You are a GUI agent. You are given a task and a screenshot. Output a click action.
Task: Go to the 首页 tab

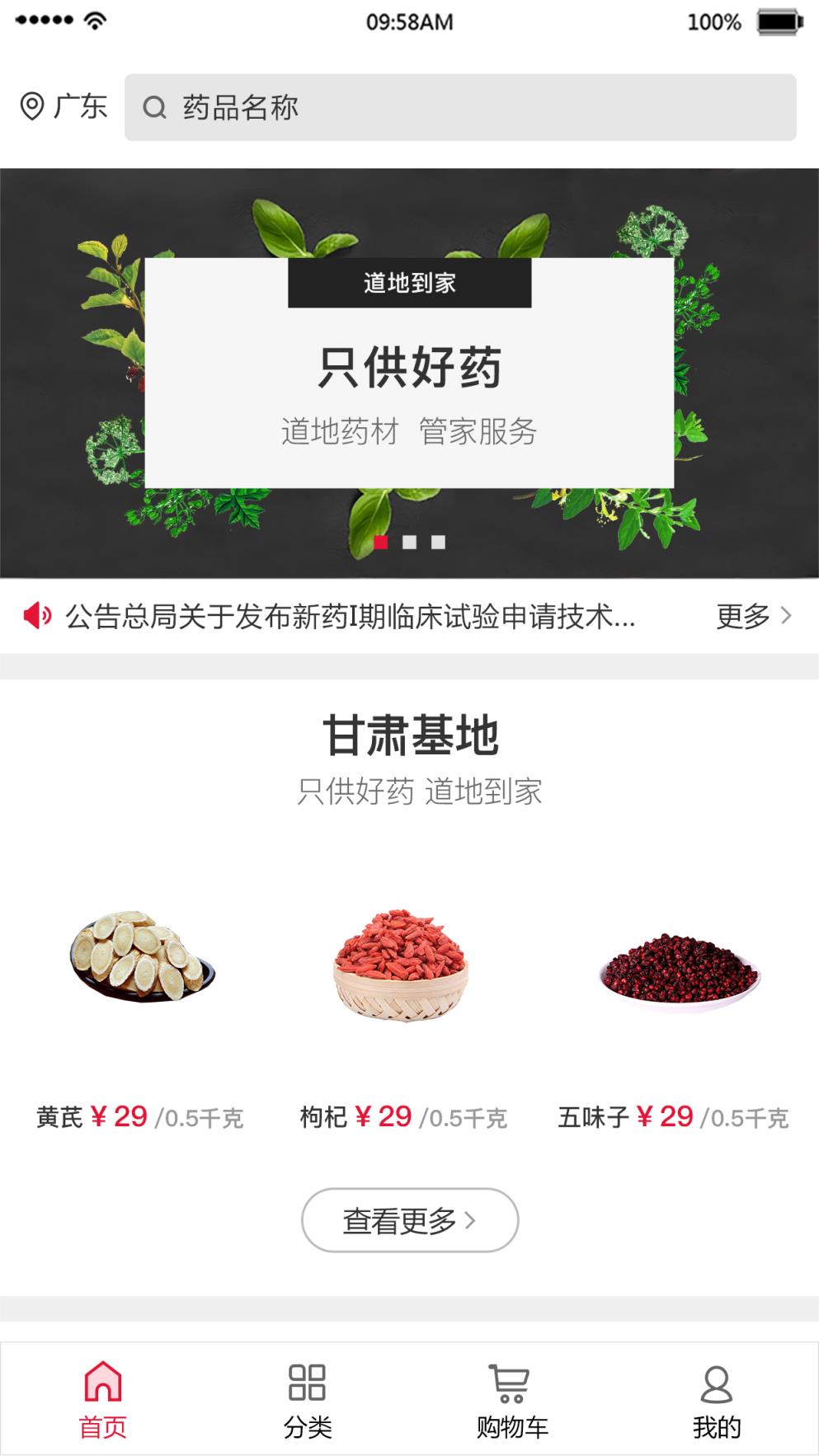coord(103,1398)
